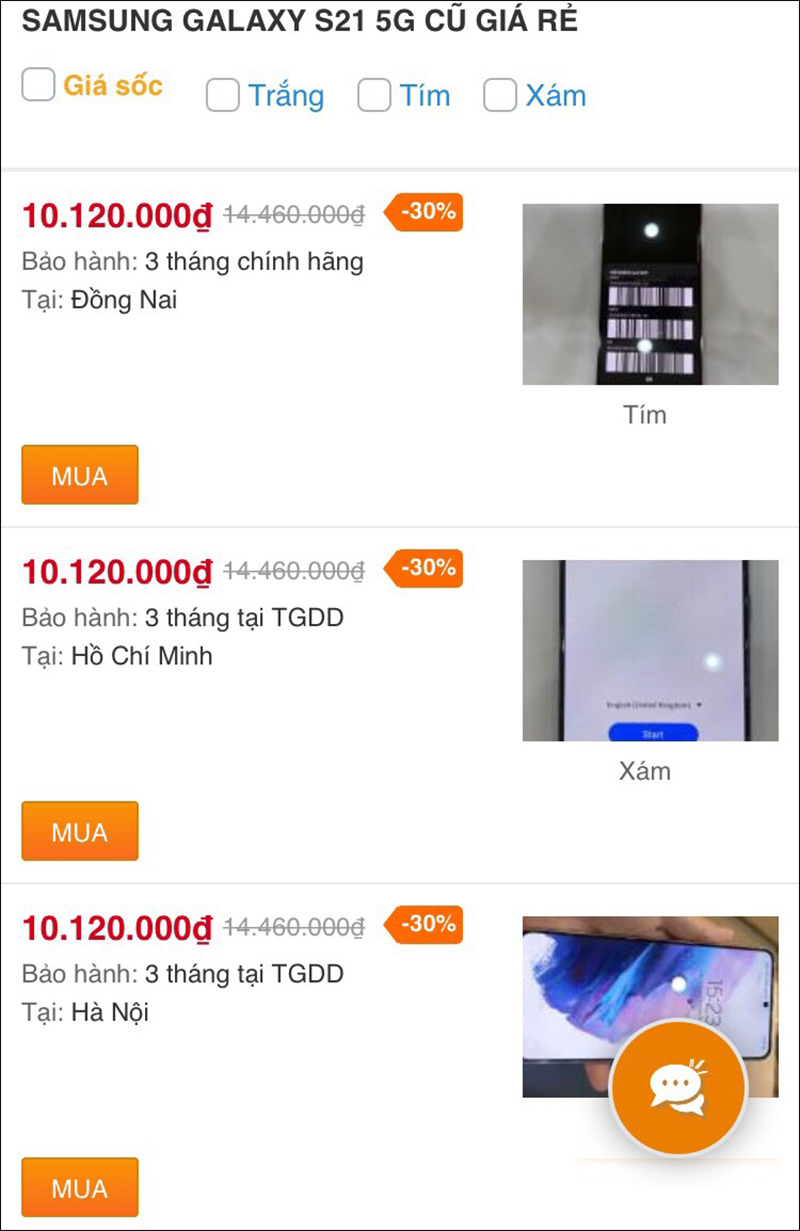Check the Giá sốc filter checkbox
Viewport: 800px width, 1231px height.
(x=39, y=85)
